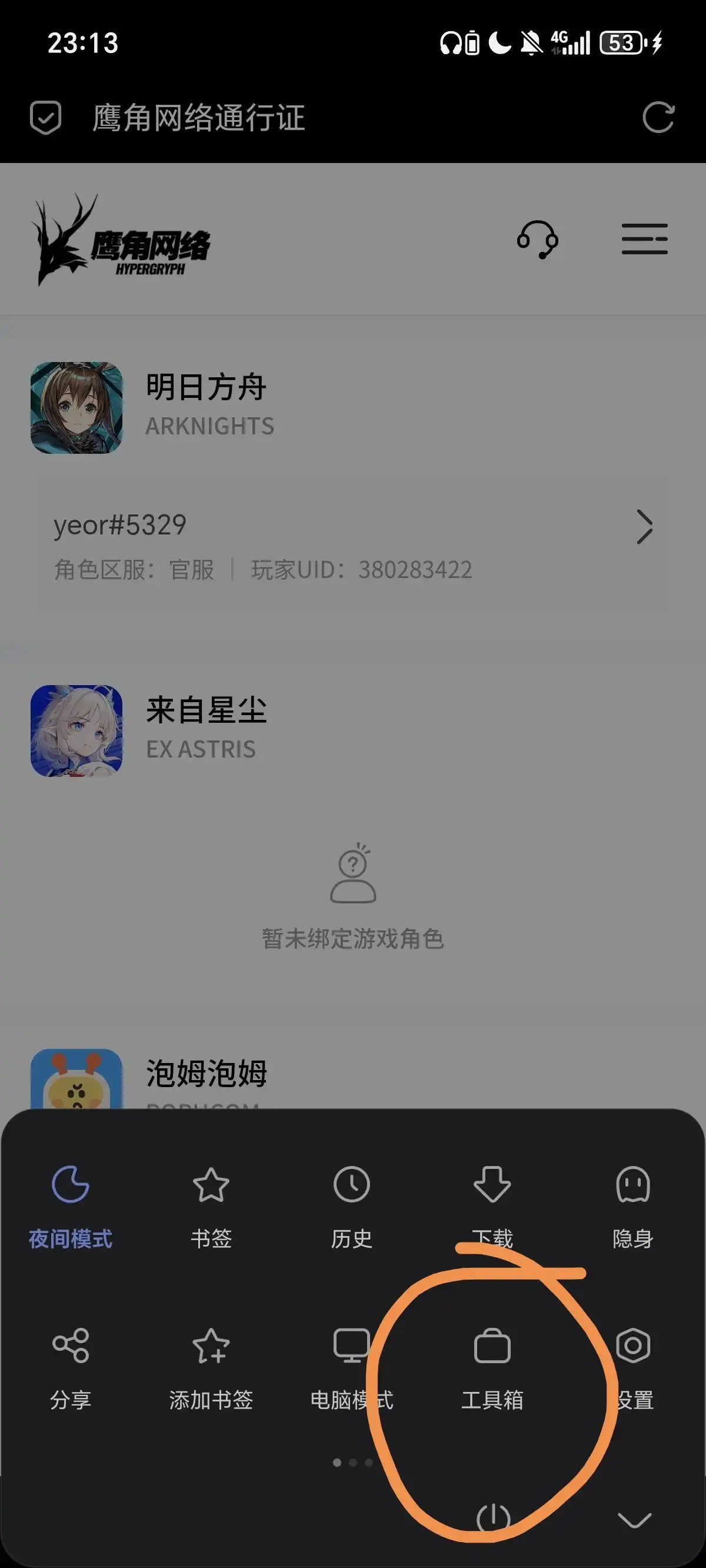Image resolution: width=706 pixels, height=1568 pixels.
Task: Tap the power icon to exit browser
Action: [493, 1517]
